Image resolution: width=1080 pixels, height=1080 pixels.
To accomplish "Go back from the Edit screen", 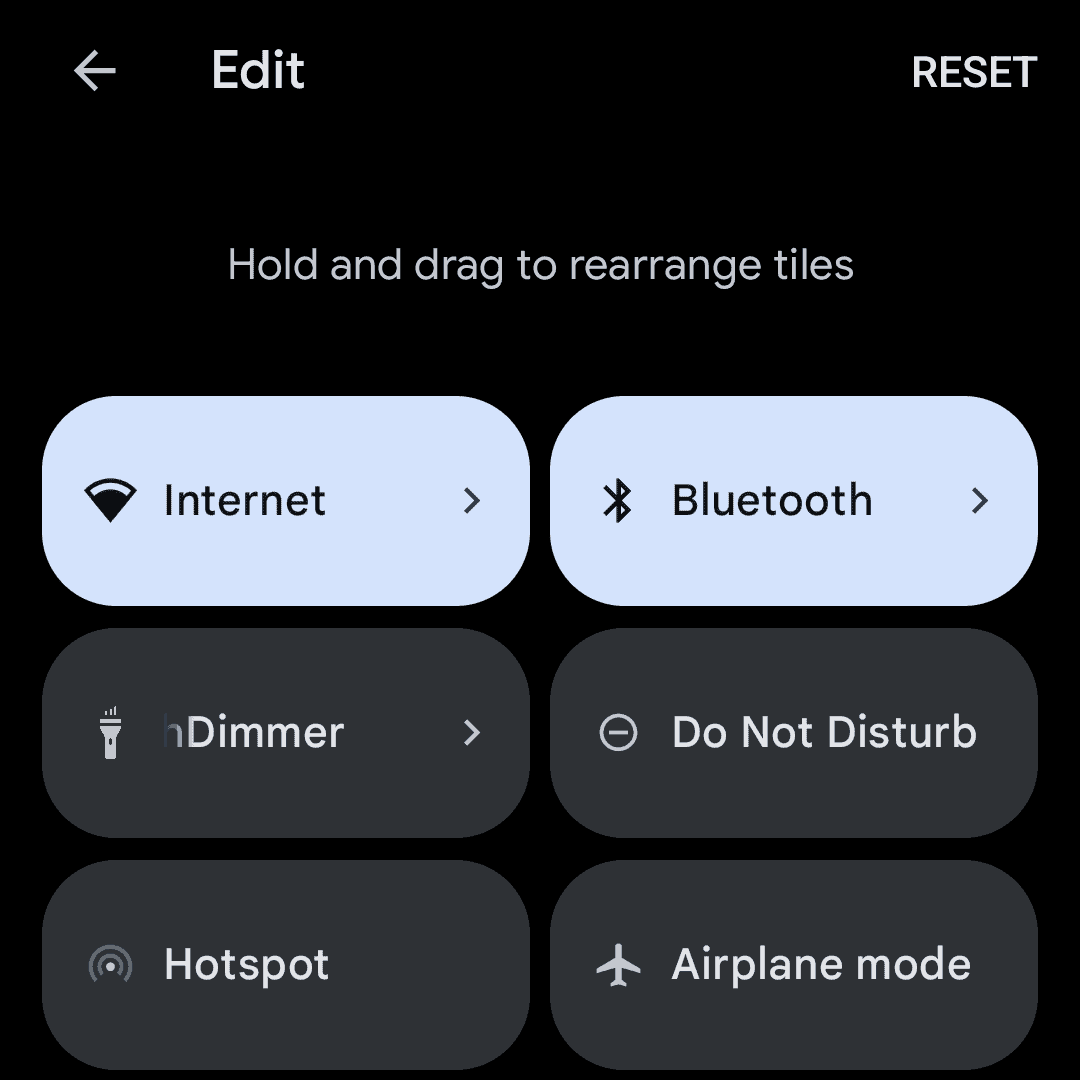I will point(96,72).
